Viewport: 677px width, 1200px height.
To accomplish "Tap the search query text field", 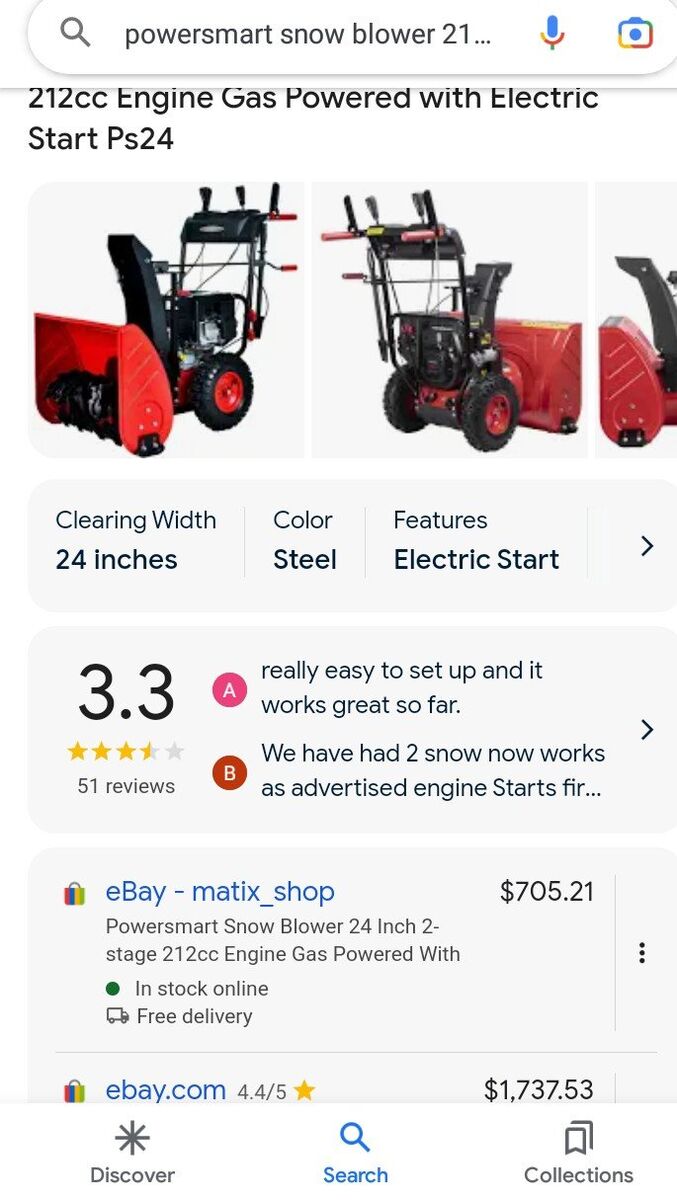I will pyautogui.click(x=307, y=35).
